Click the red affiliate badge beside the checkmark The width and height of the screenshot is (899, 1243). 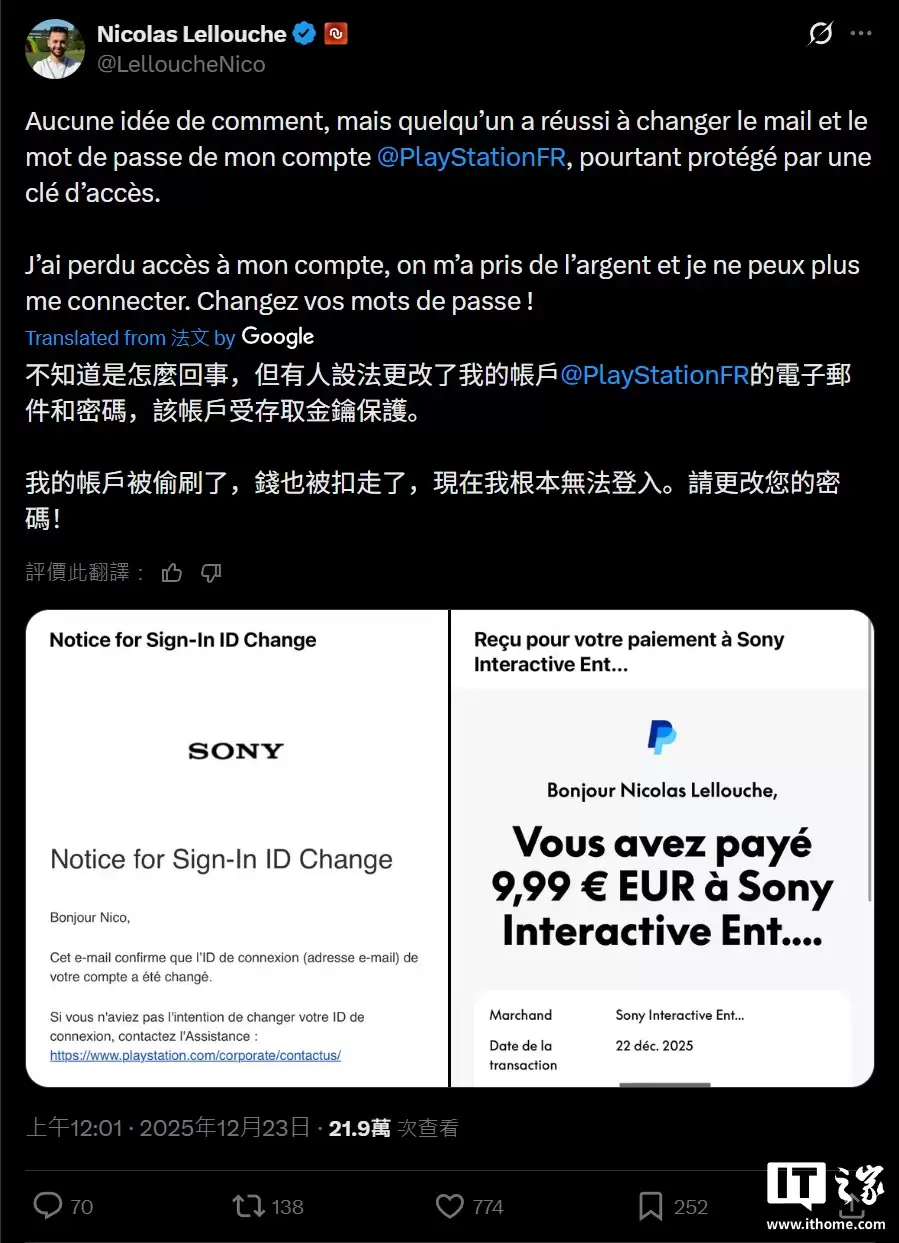tap(335, 33)
